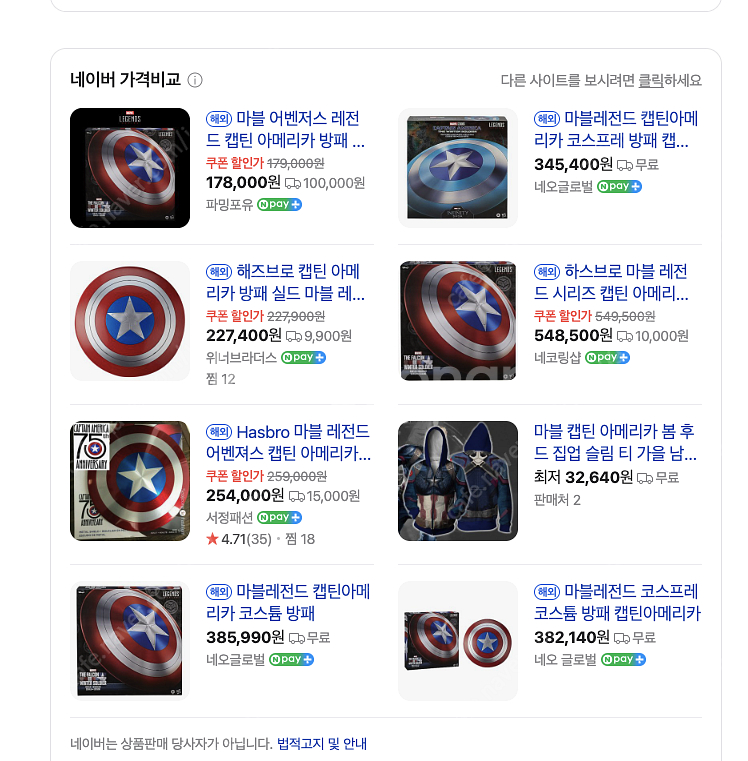This screenshot has width=748, height=761.
Task: Click the N pay badge beside 파밍포유
Action: [x=277, y=204]
